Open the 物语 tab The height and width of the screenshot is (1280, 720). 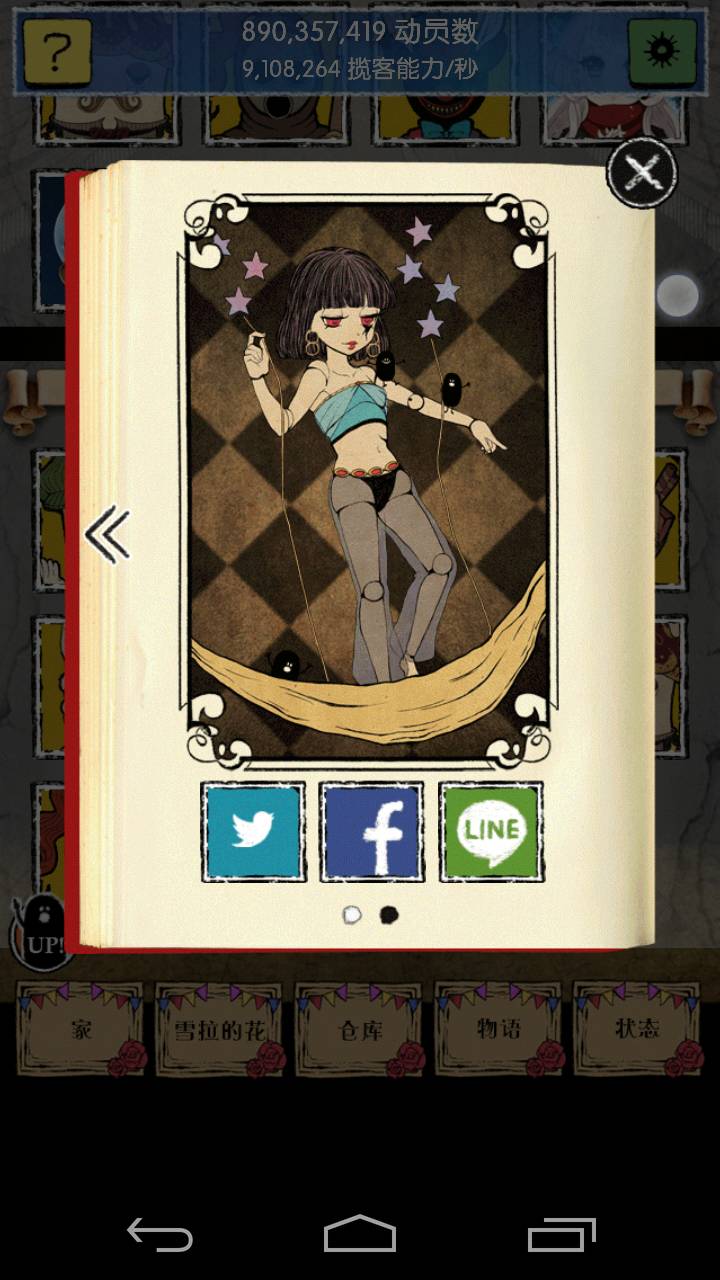pyautogui.click(x=499, y=1028)
